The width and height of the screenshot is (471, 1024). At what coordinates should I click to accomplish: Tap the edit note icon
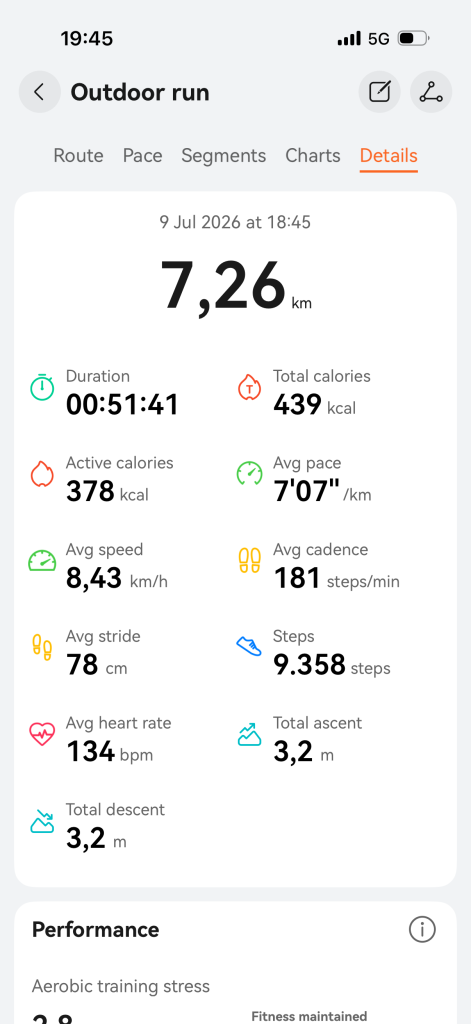380,92
